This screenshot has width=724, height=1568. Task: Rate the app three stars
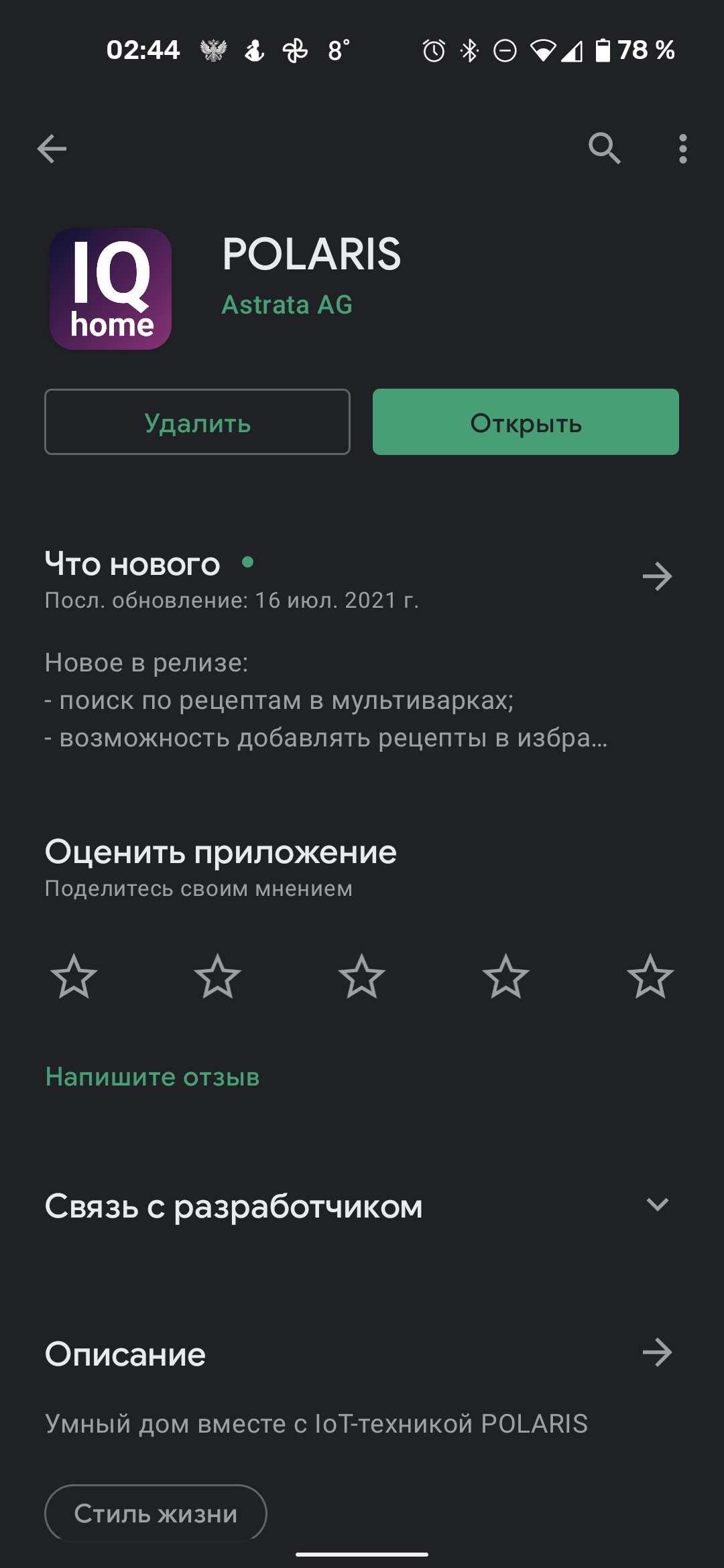pos(362,976)
